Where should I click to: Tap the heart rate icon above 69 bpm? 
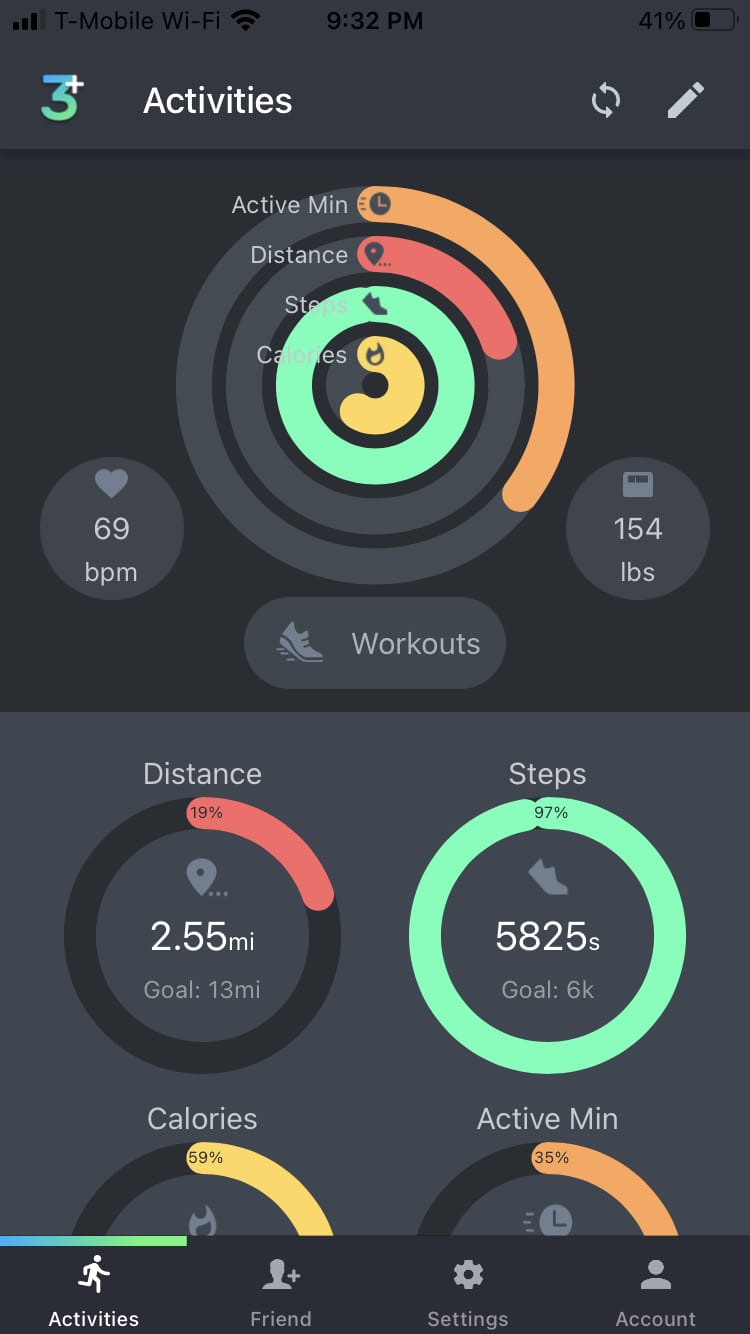pyautogui.click(x=111, y=483)
